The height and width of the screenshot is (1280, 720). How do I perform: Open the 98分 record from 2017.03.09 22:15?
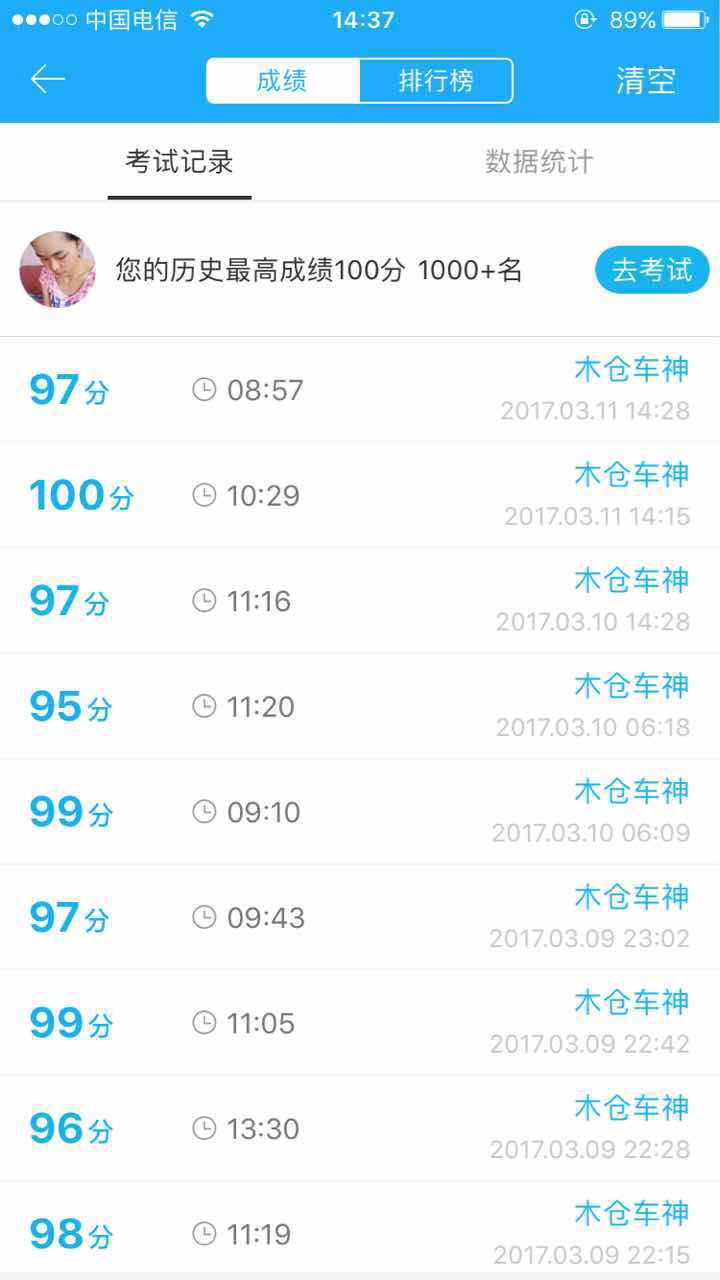360,1232
